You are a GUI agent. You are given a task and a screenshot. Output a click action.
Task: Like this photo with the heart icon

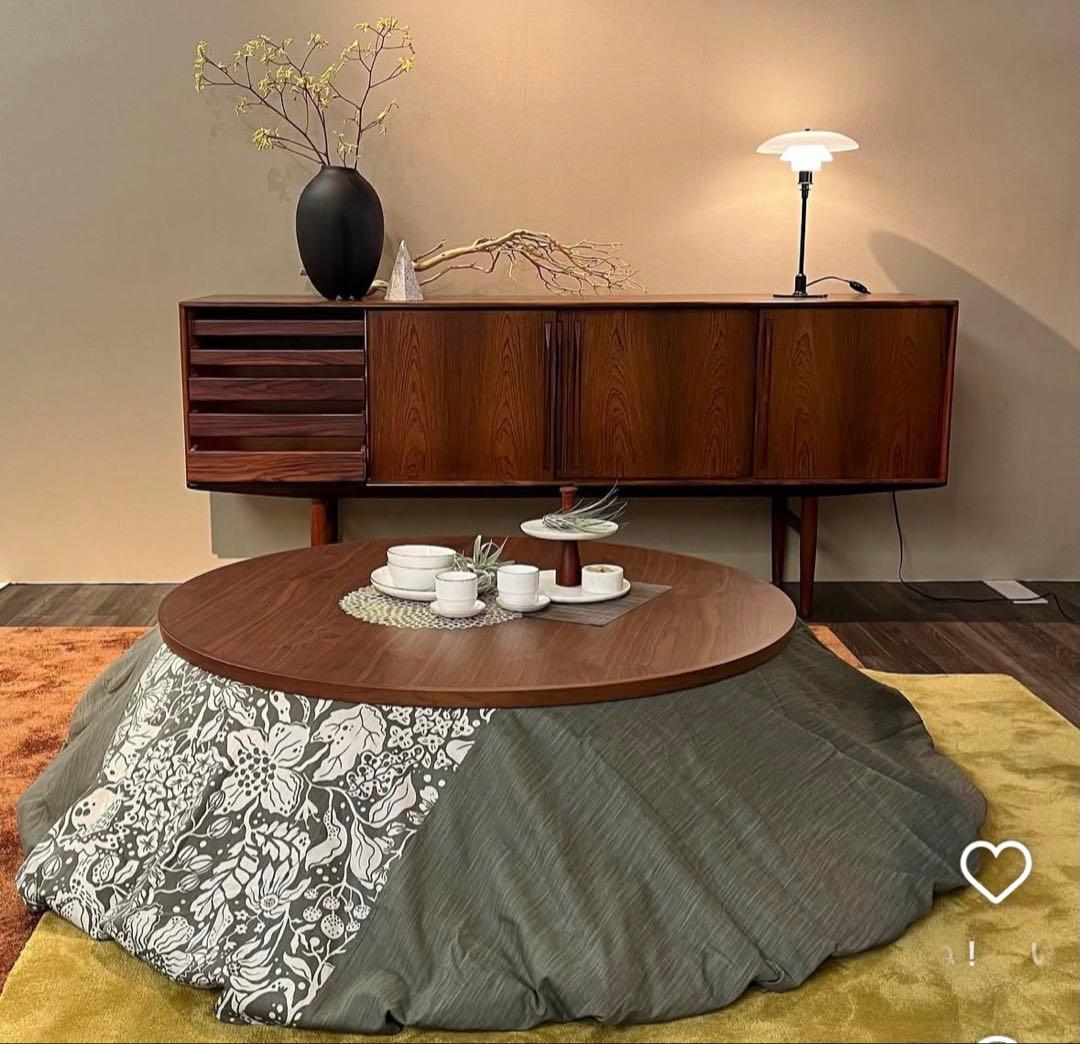995,871
